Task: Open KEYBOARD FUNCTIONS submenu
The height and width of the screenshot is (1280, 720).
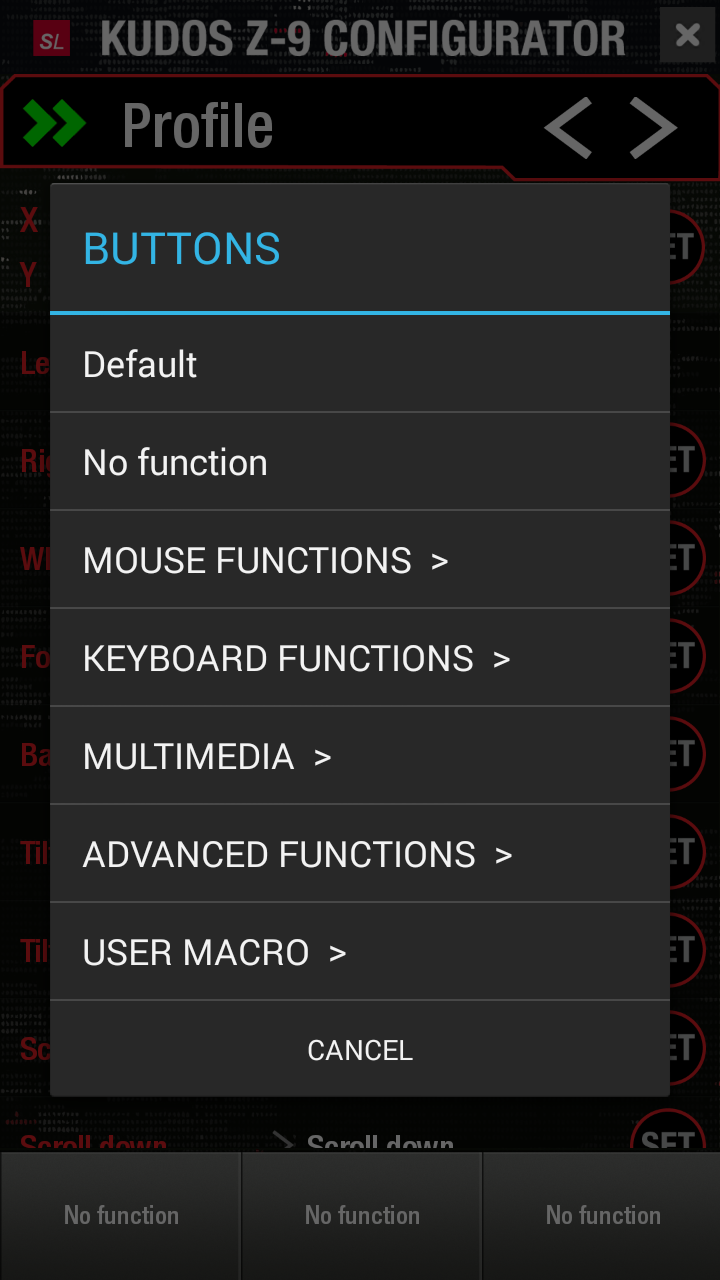Action: (x=360, y=658)
